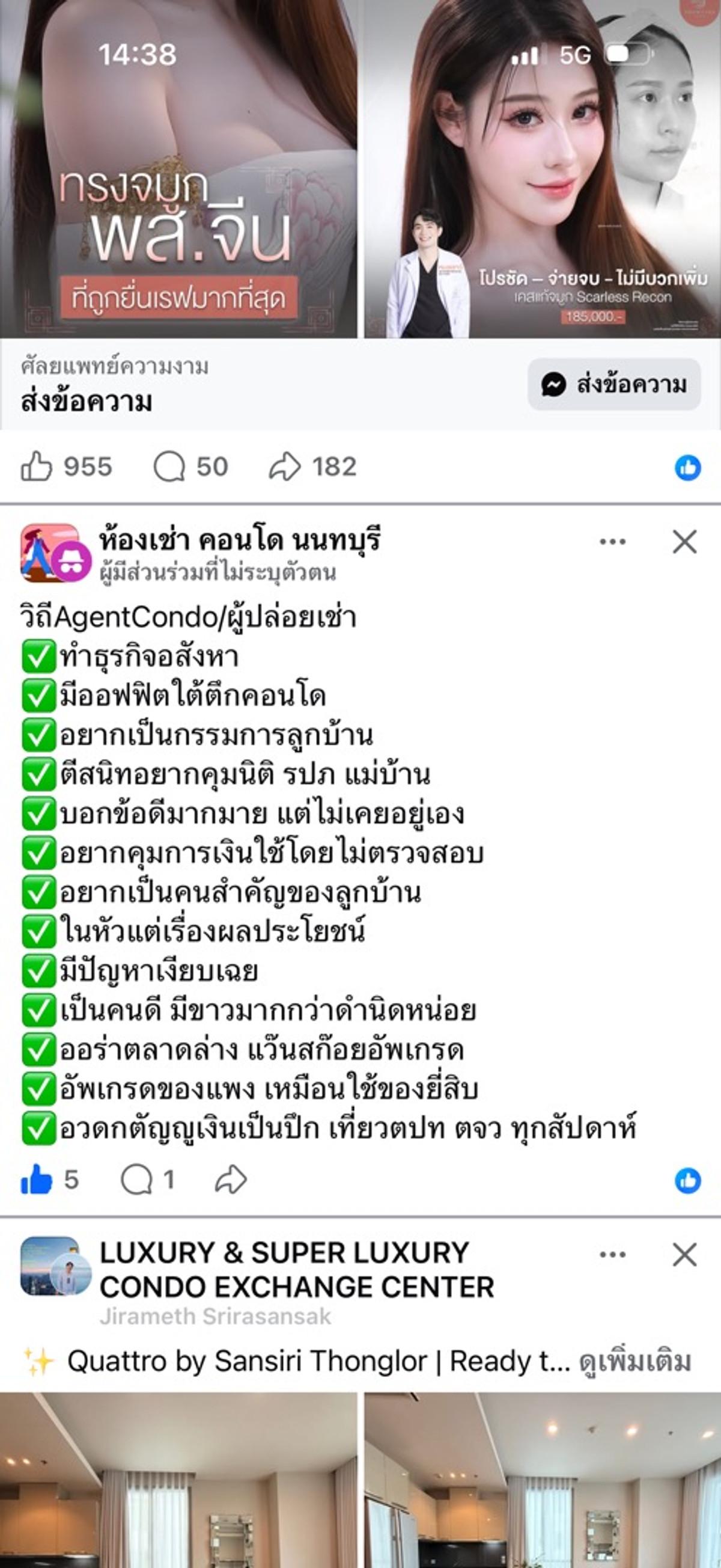The image size is (721, 1568).
Task: Open the left Quattro condo room photo
Action: point(178,1479)
